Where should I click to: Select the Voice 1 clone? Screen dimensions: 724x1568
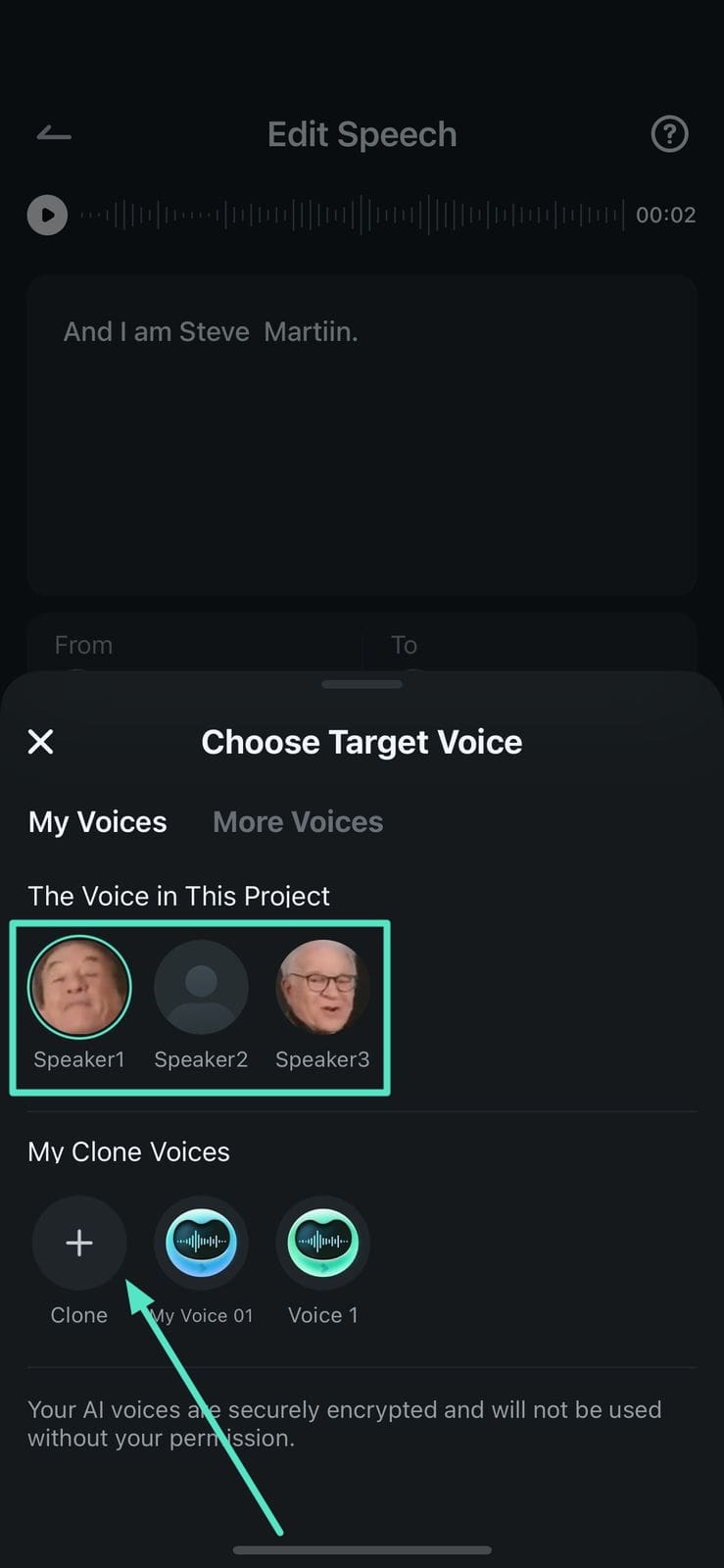[322, 1243]
